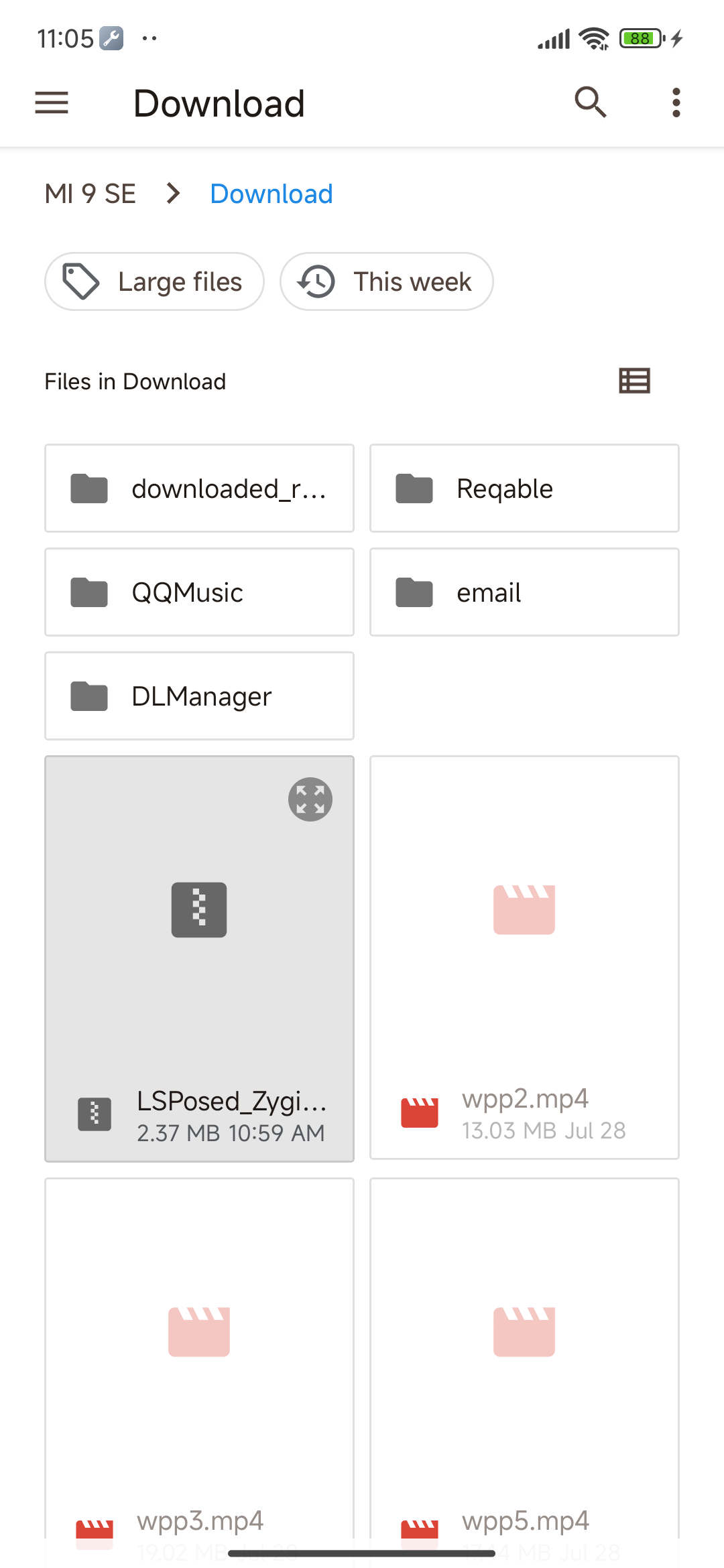Open the DLManager folder
The image size is (724, 1568).
pyautogui.click(x=199, y=696)
